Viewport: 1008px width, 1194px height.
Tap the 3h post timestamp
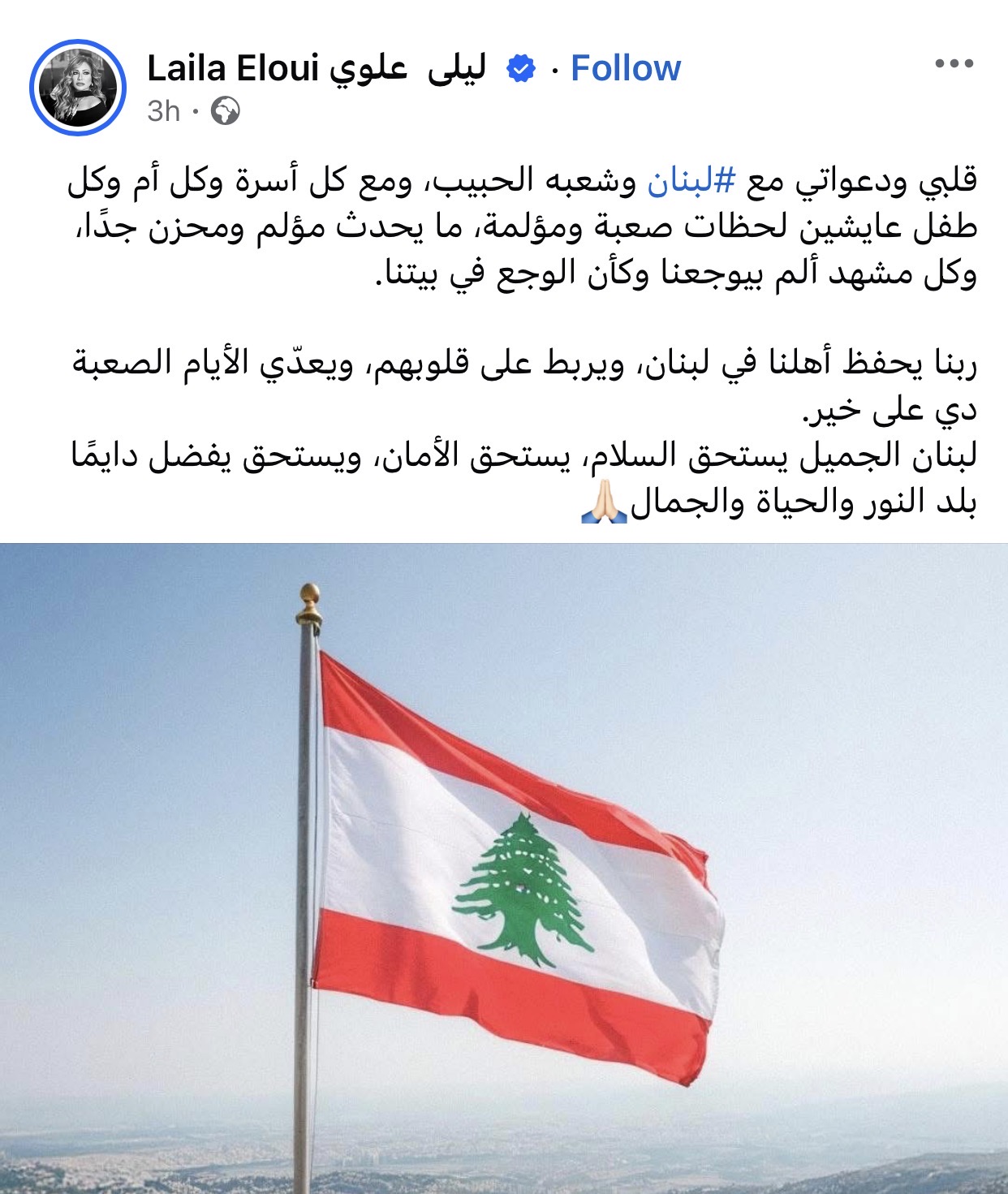pos(163,111)
